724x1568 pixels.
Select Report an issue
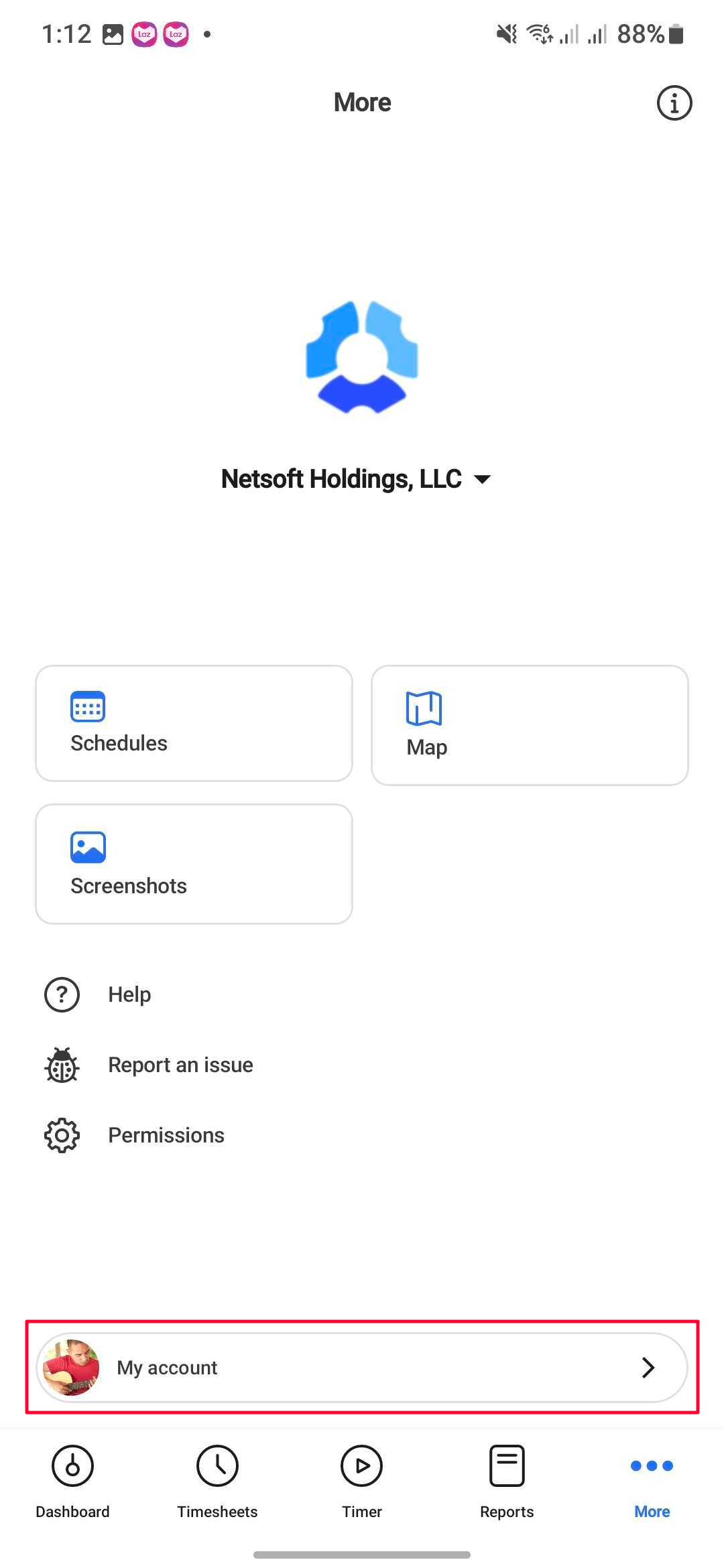180,1065
